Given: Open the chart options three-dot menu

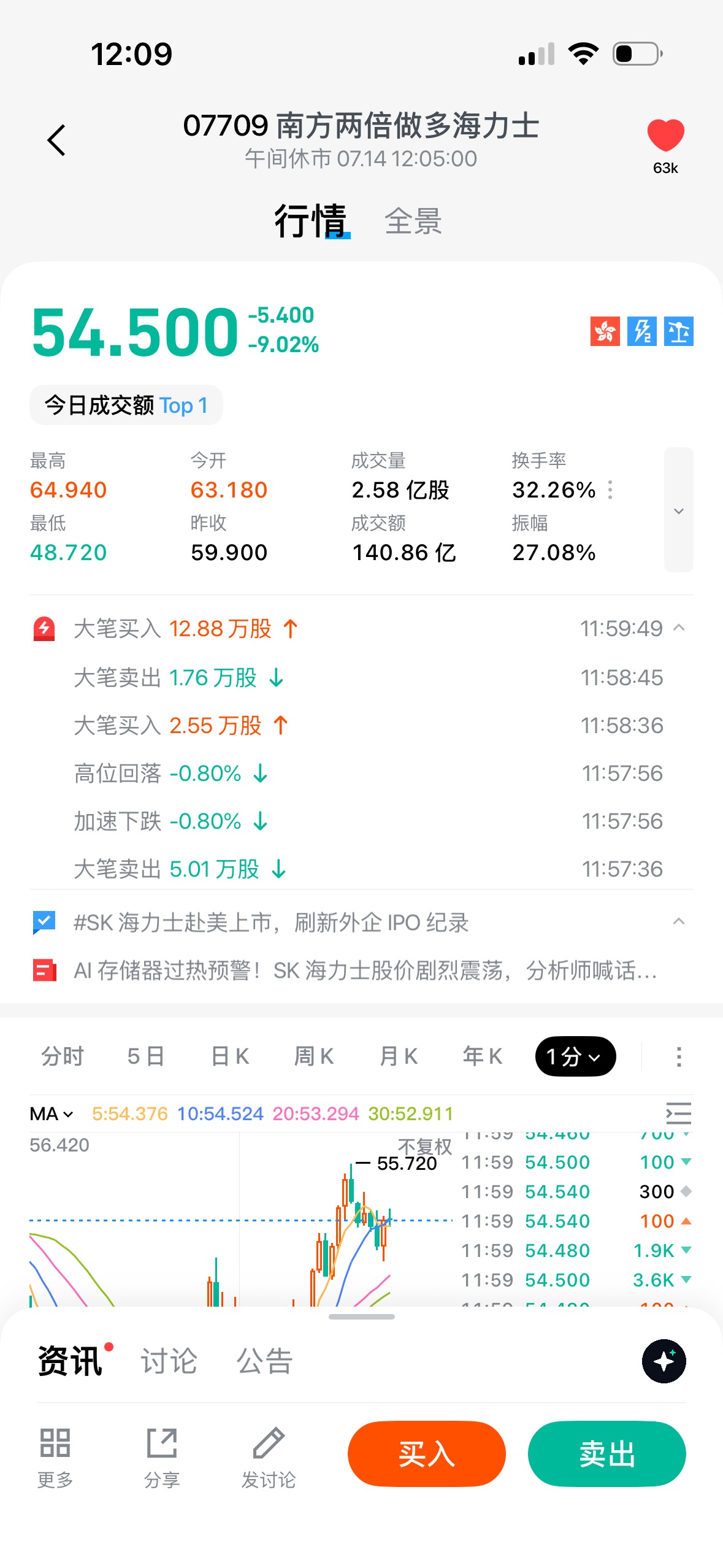Looking at the screenshot, I should 679,1056.
